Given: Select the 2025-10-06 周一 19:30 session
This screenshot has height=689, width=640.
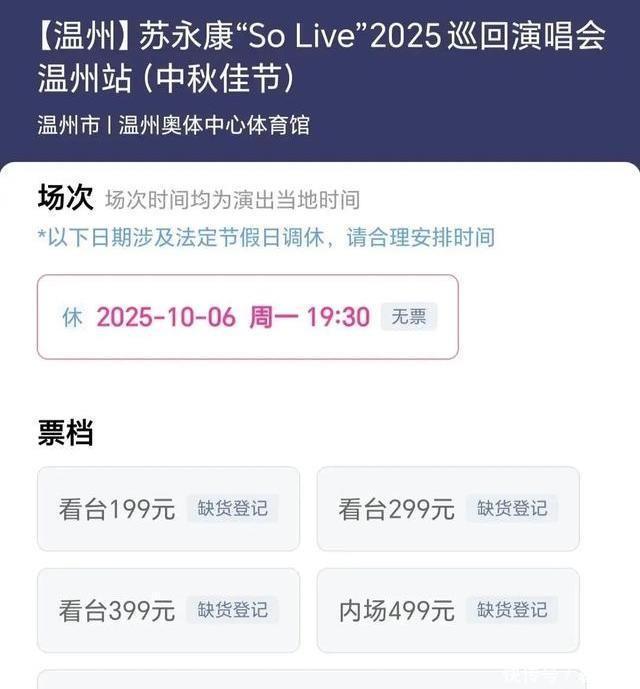Looking at the screenshot, I should pyautogui.click(x=247, y=317).
